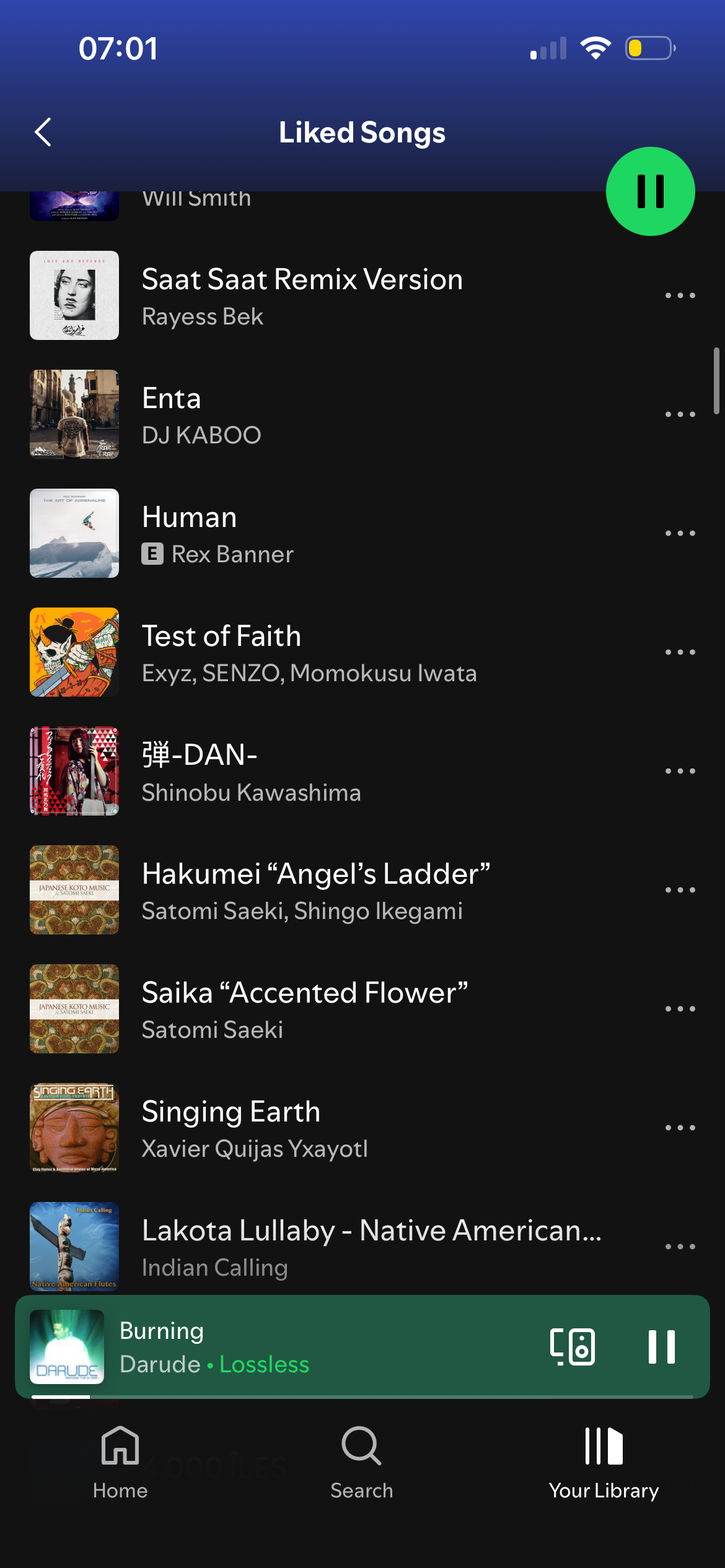Play Hakumei "Angel's Ladder" track
Image resolution: width=725 pixels, height=1568 pixels.
pos(315,891)
